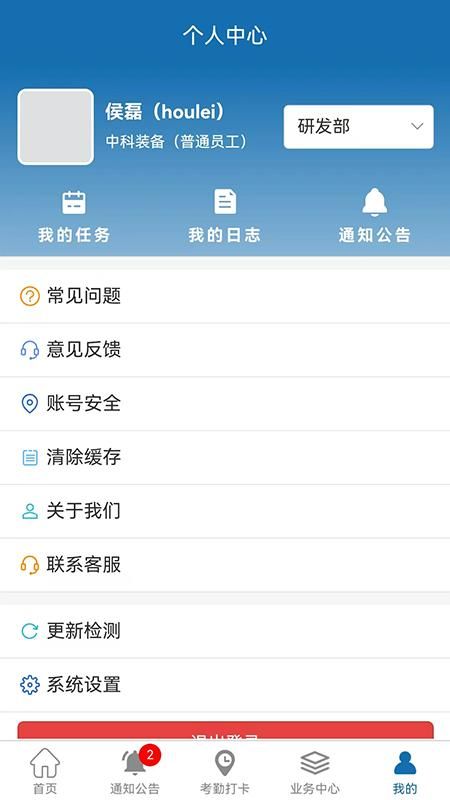Go to 账号安全 settings
450x800 pixels.
tap(225, 404)
